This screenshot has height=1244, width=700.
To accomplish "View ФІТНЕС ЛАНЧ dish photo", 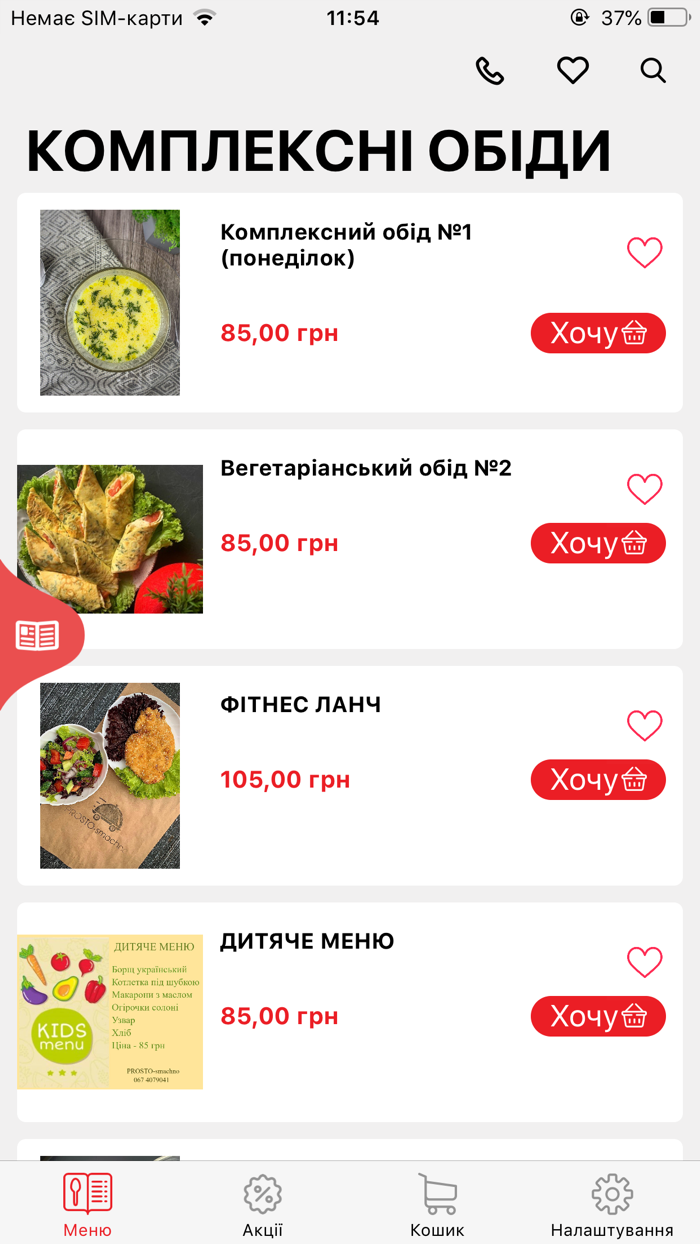I will pos(110,775).
